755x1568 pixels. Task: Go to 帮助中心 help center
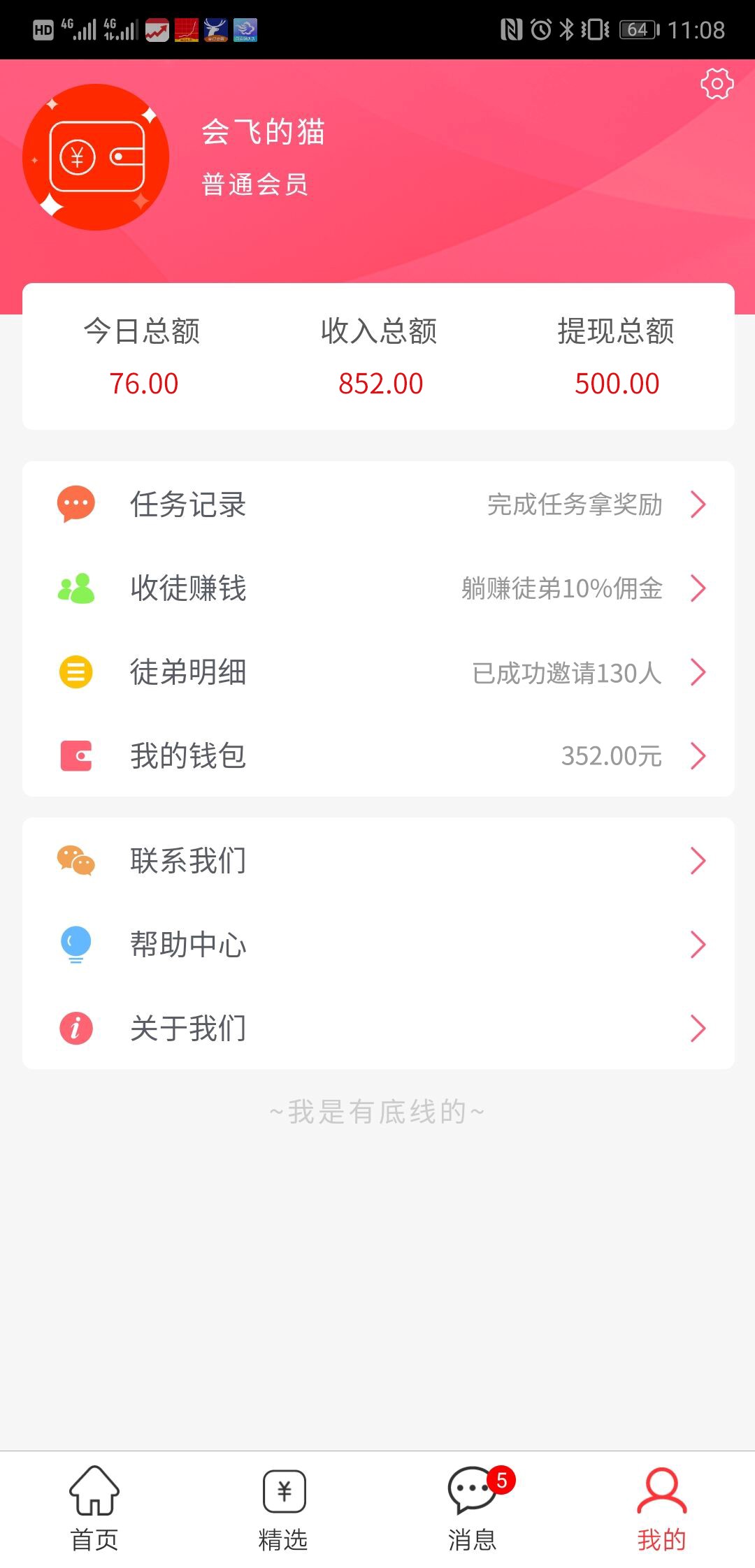378,944
